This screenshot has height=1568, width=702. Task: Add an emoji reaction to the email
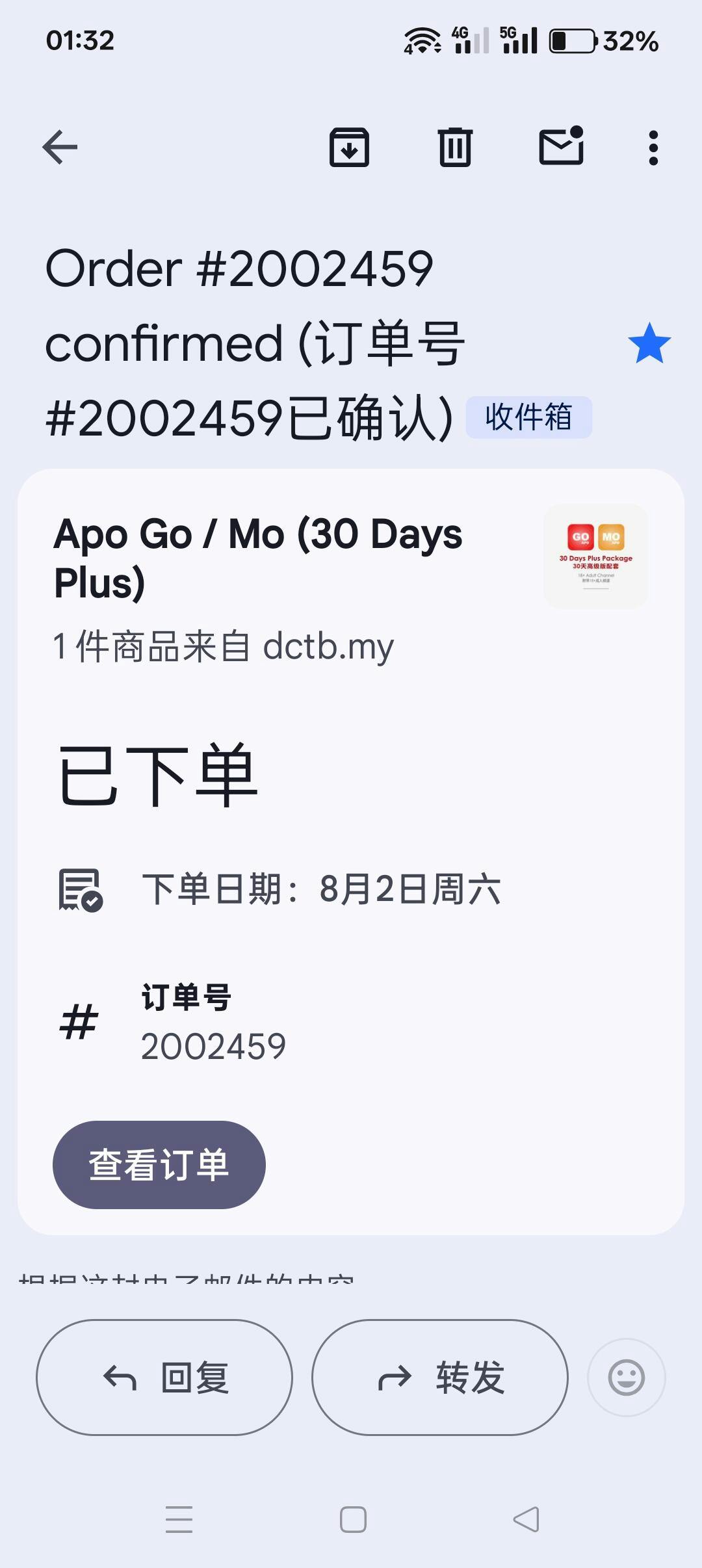[x=627, y=1377]
